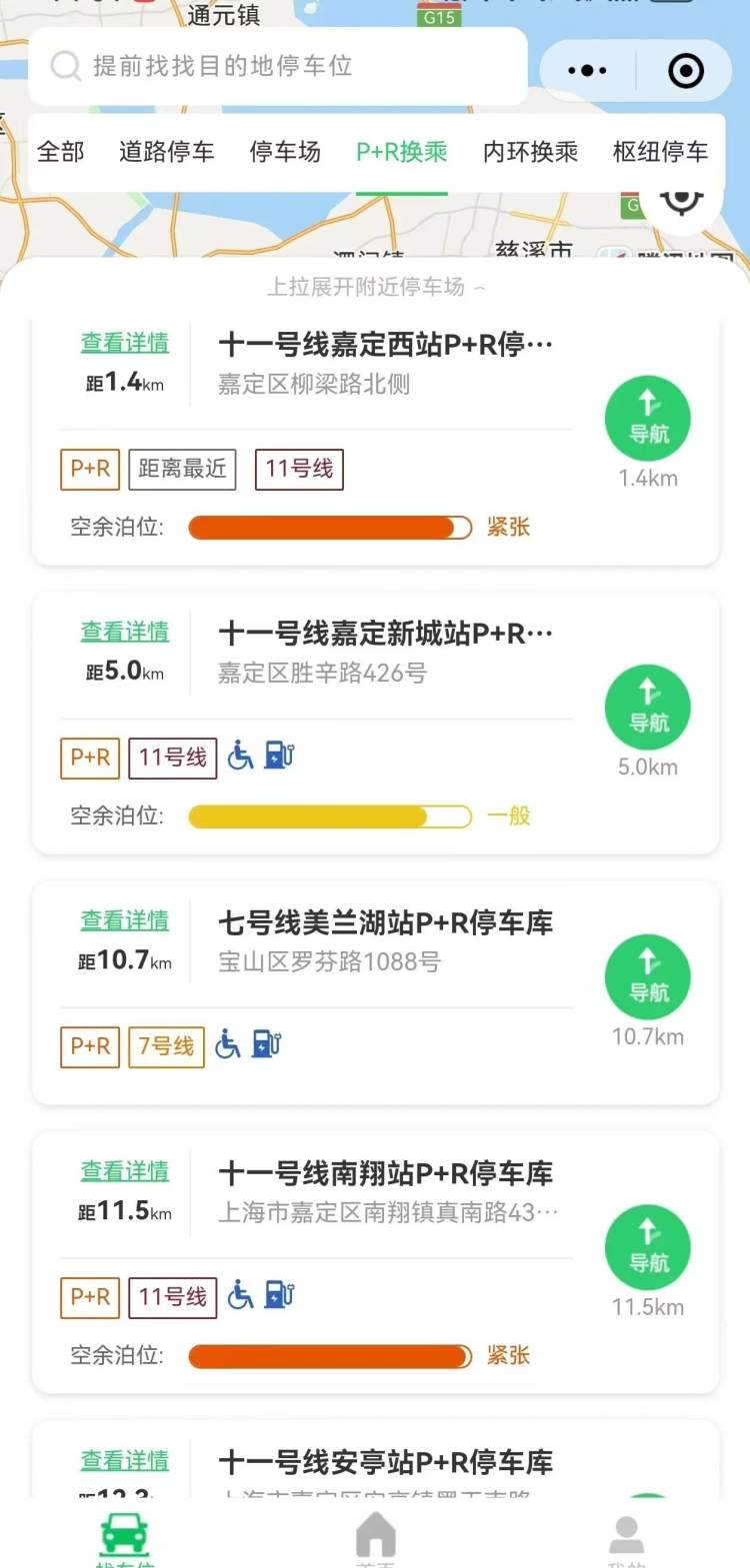Screen dimensions: 750x1568
Task: Show the 停车场 category
Action: 285,152
